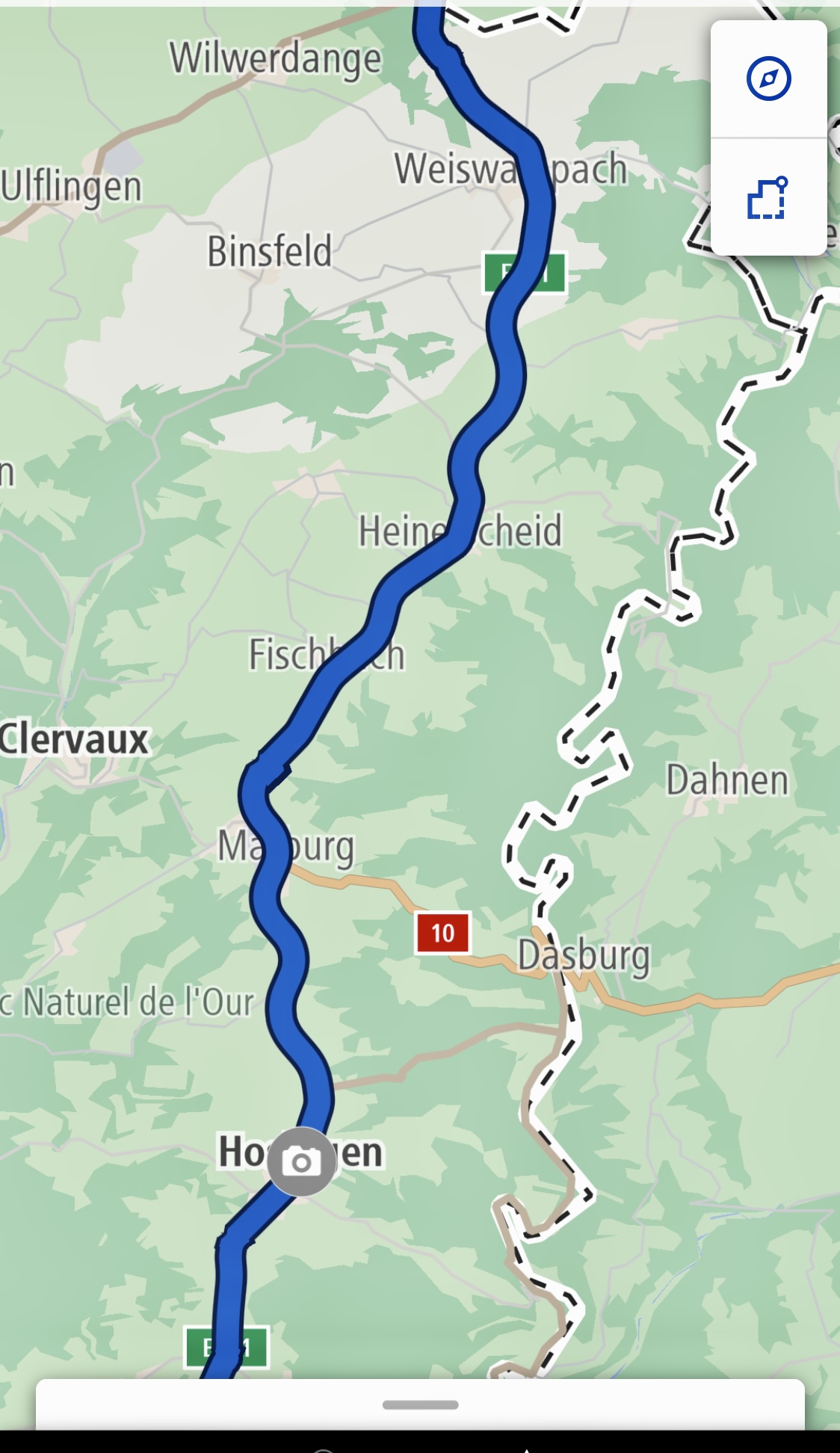Tap the speed camera marker near Hosingen
840x1453 pixels.
pyautogui.click(x=302, y=1162)
